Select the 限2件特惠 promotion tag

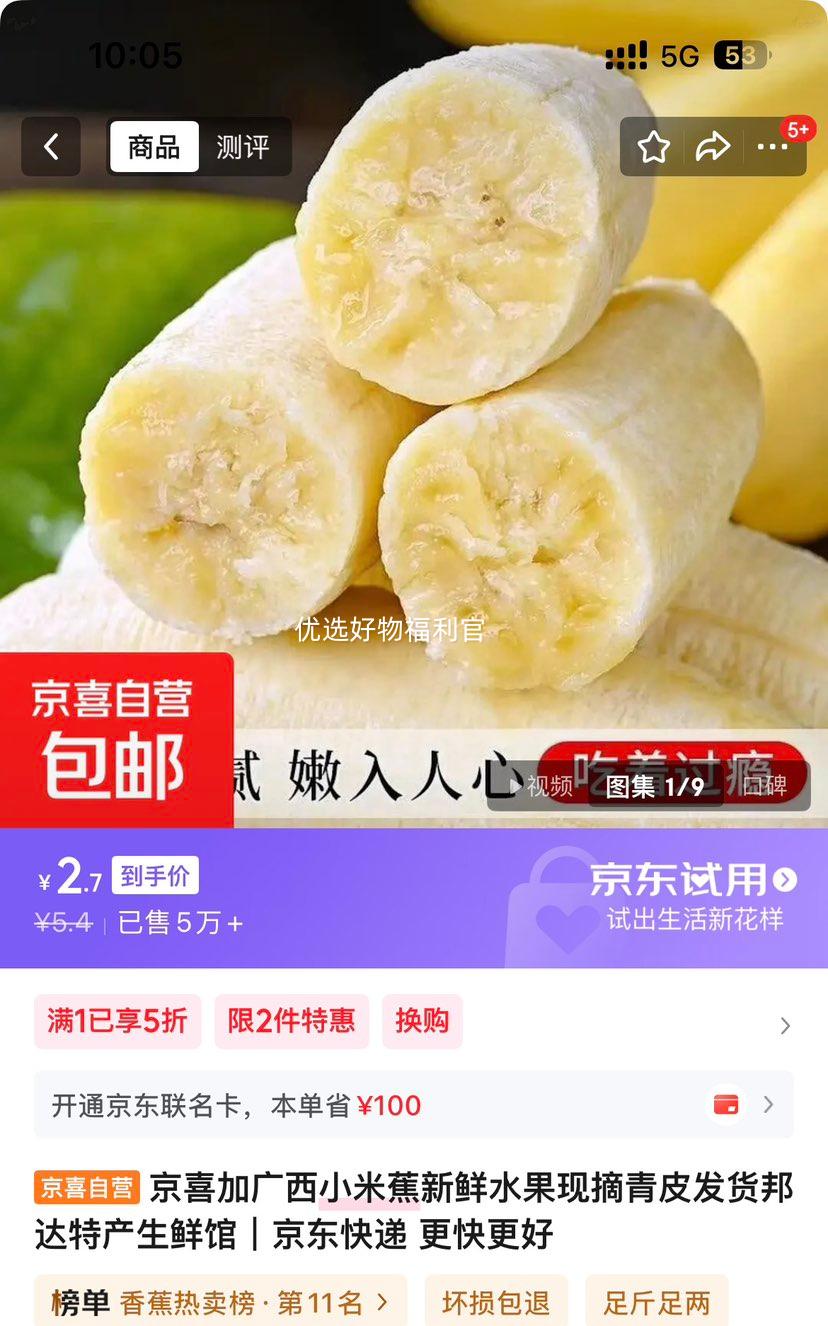(292, 1022)
